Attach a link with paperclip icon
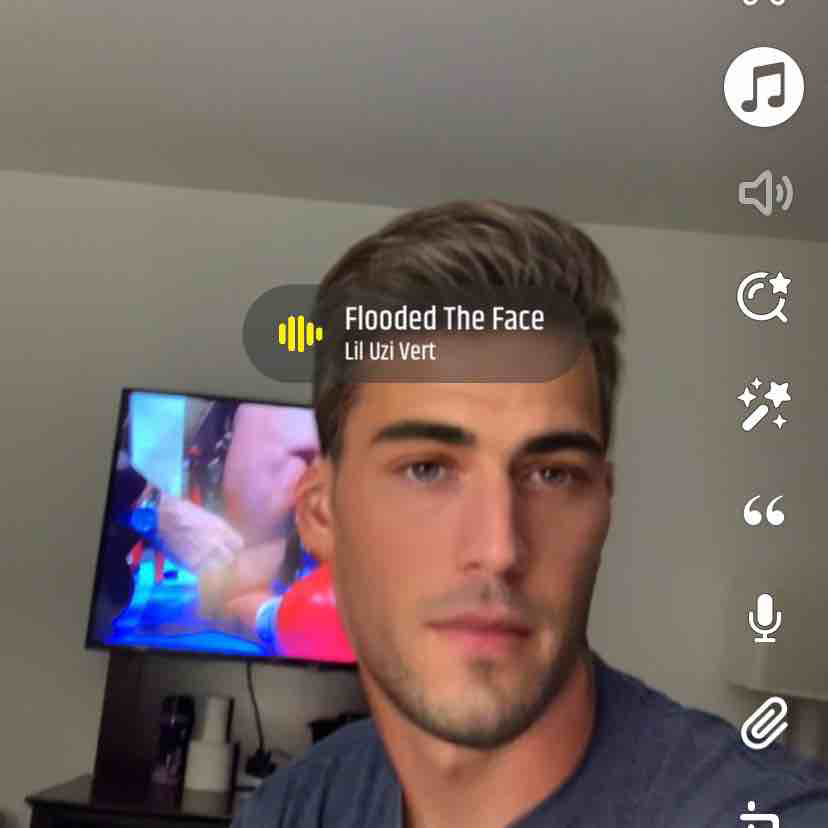 tap(764, 723)
